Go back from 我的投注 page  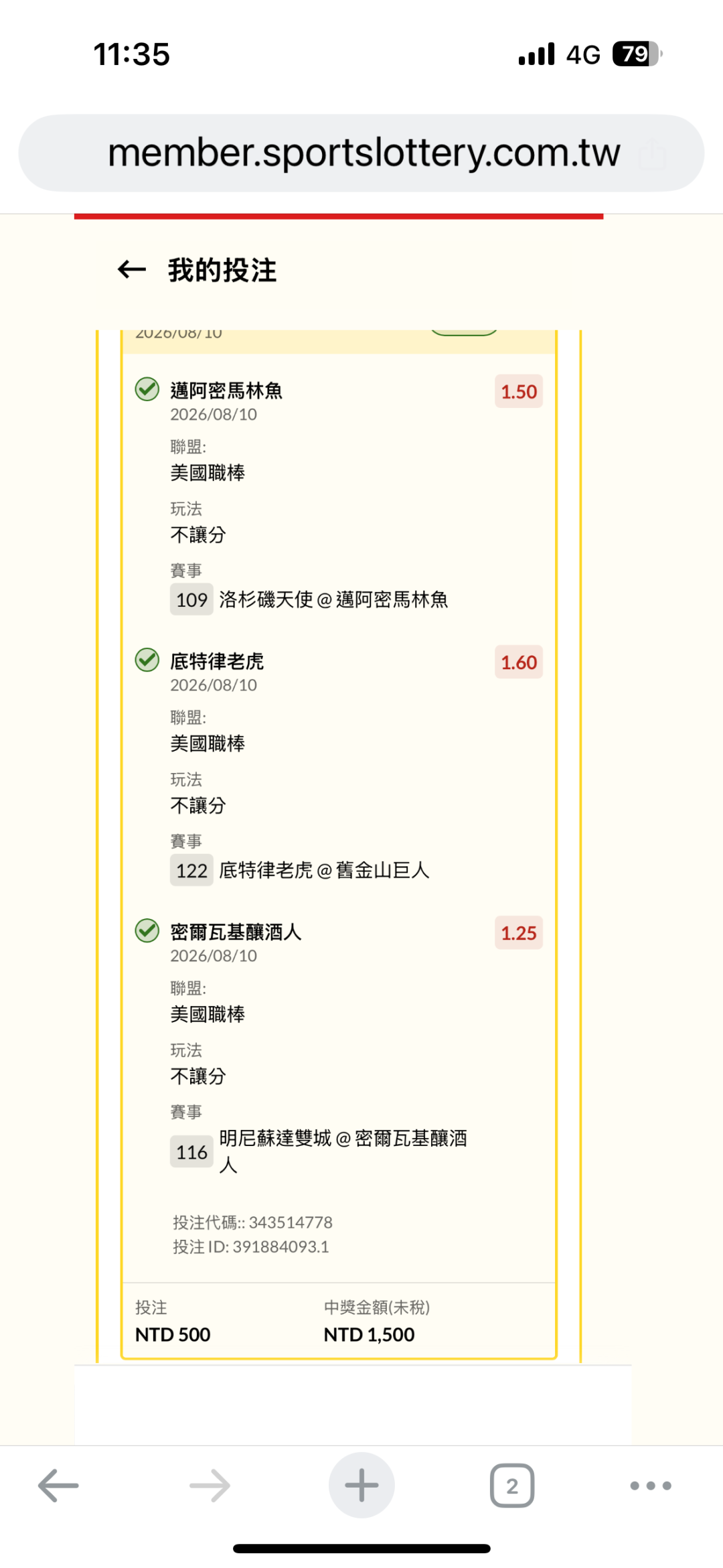coord(131,270)
